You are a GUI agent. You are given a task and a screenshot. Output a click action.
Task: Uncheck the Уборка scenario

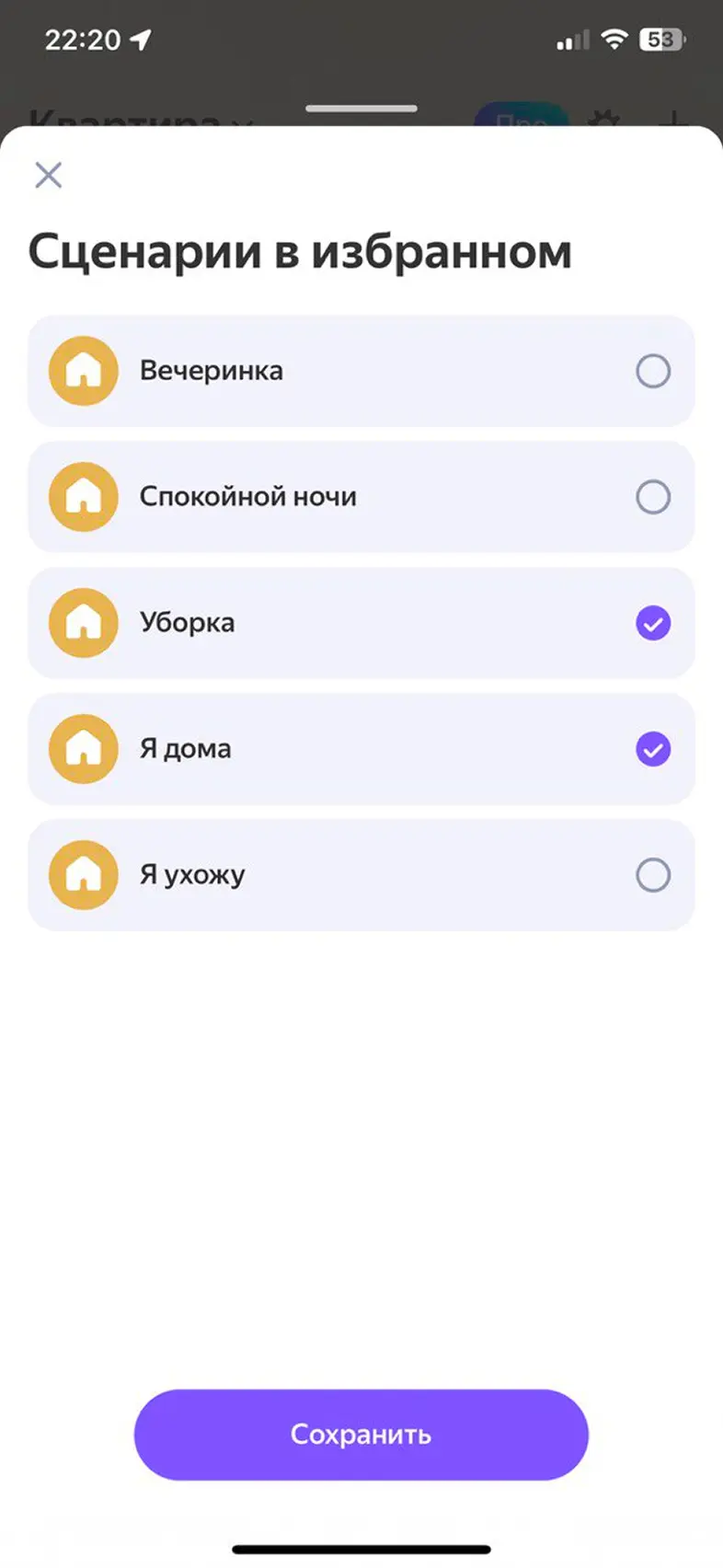coord(652,624)
